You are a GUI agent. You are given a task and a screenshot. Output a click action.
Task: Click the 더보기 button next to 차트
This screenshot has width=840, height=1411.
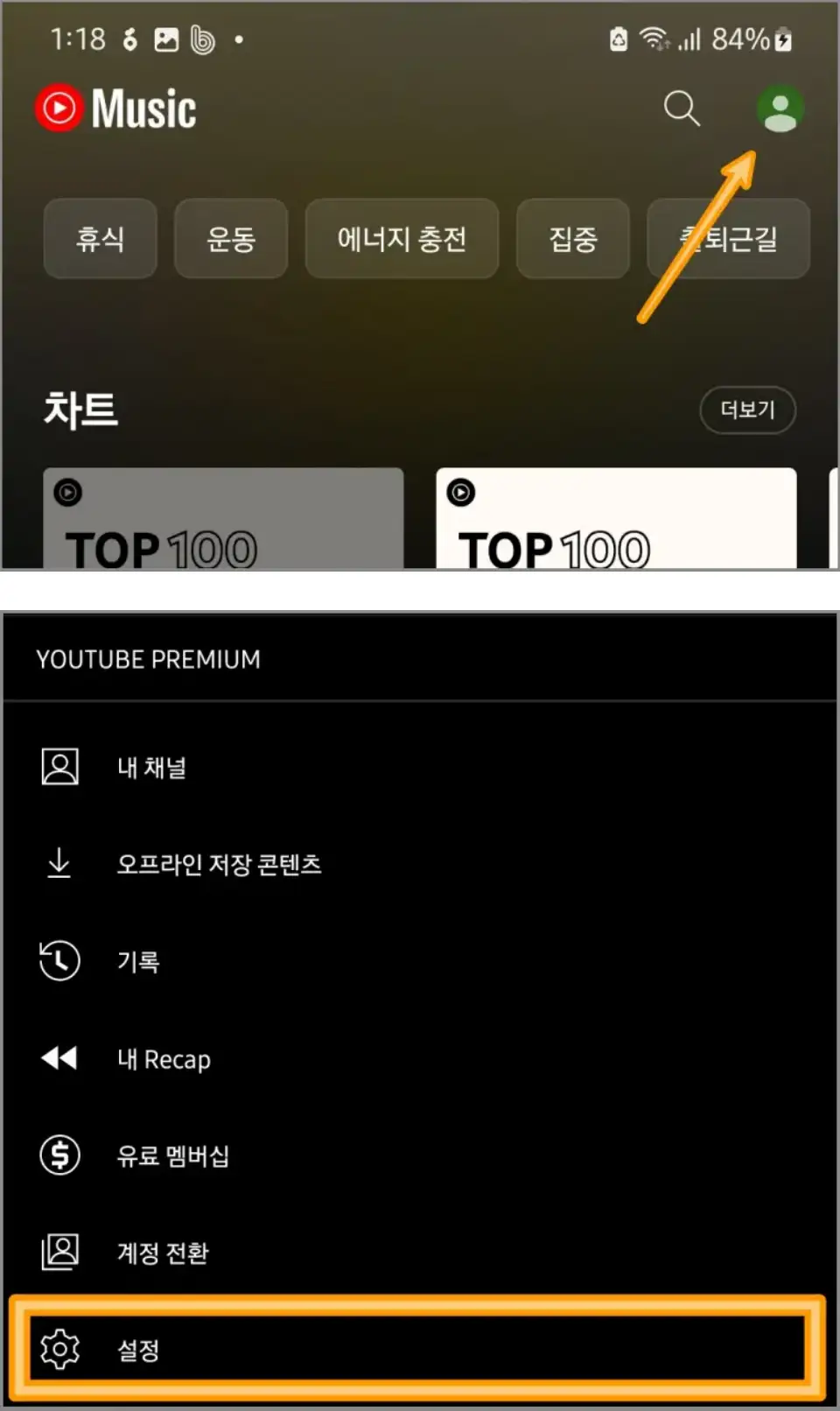(x=747, y=410)
